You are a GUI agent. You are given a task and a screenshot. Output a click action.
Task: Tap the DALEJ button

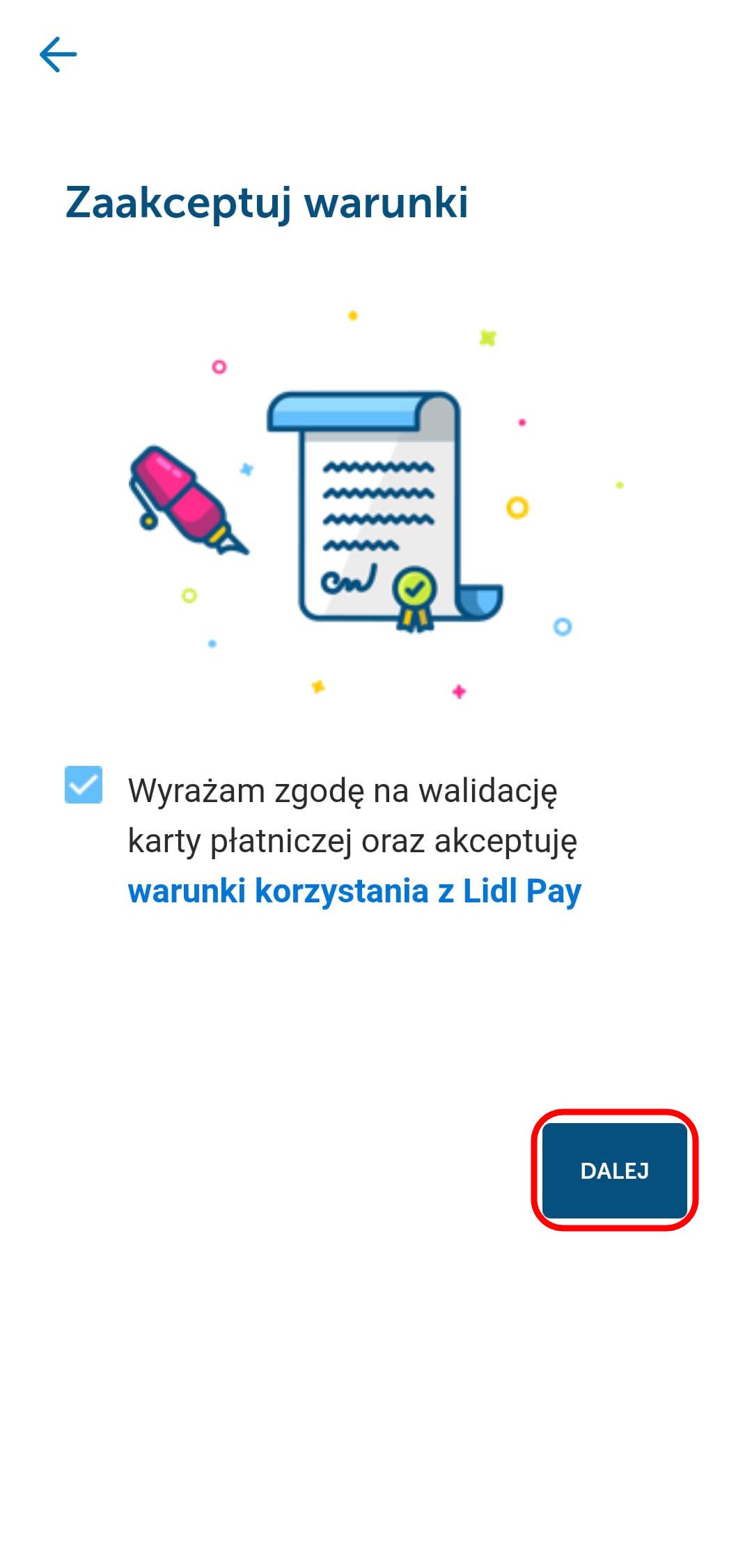615,1170
